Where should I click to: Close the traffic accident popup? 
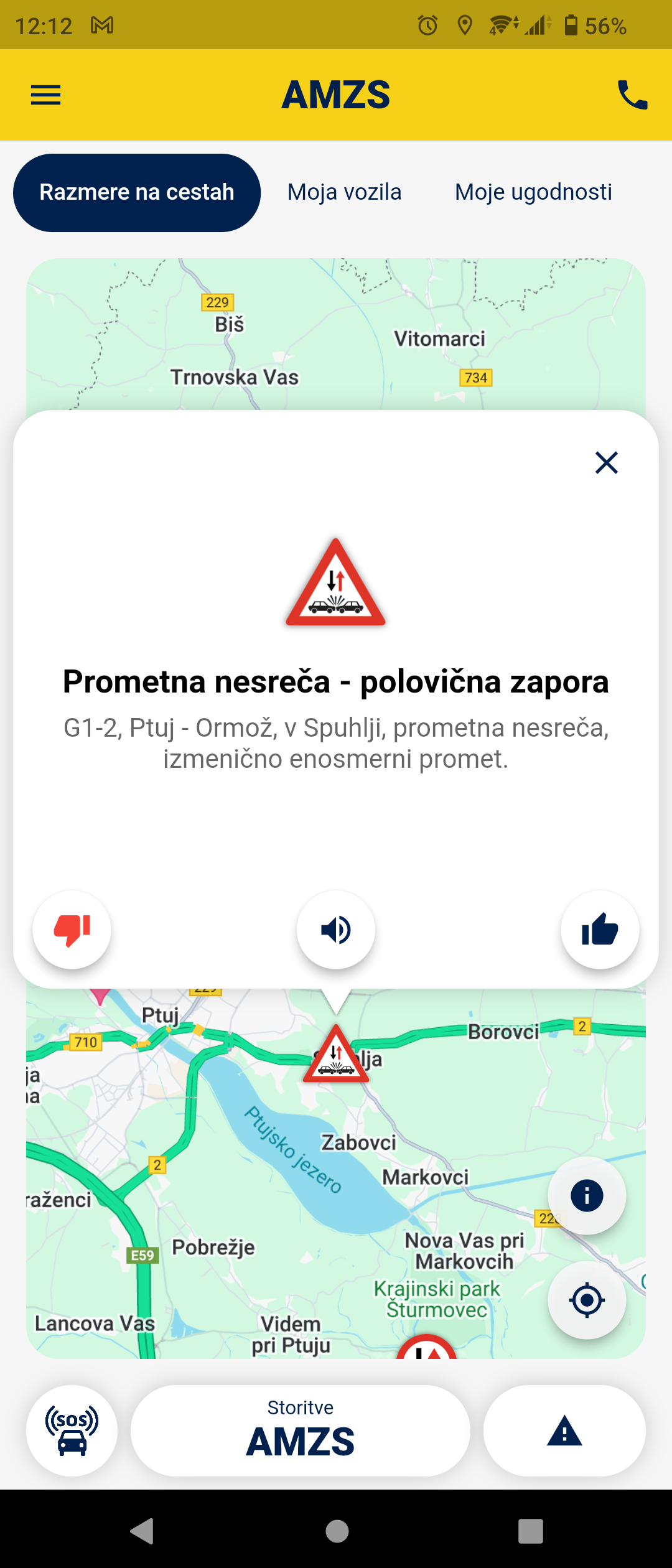[x=606, y=463]
